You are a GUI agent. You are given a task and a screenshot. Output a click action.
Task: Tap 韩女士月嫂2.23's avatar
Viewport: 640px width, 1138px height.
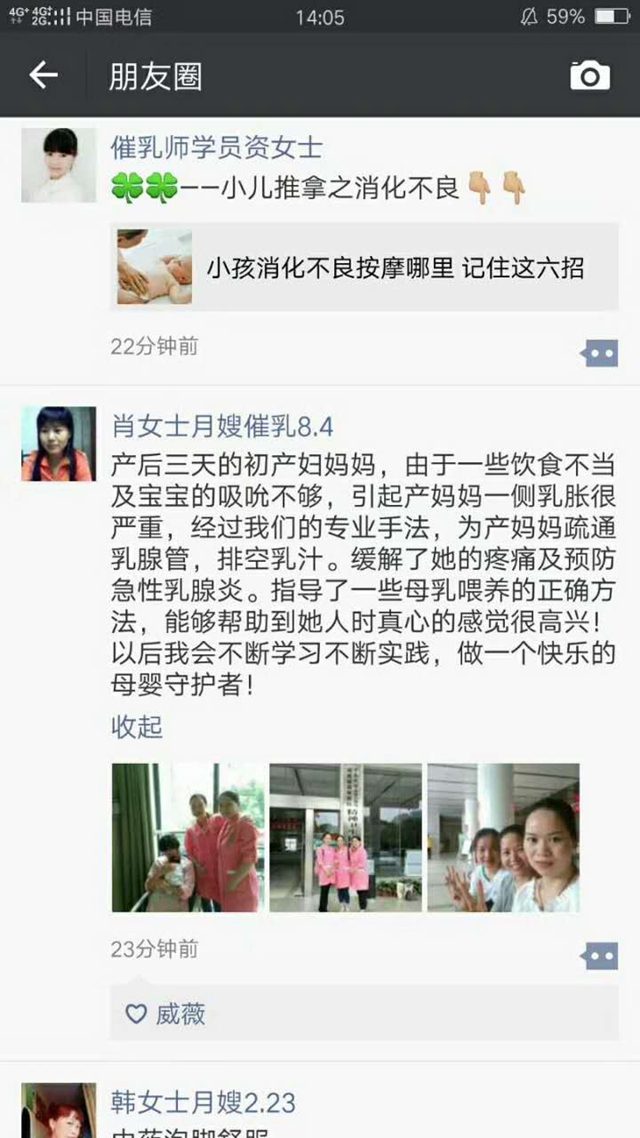coord(59,1112)
